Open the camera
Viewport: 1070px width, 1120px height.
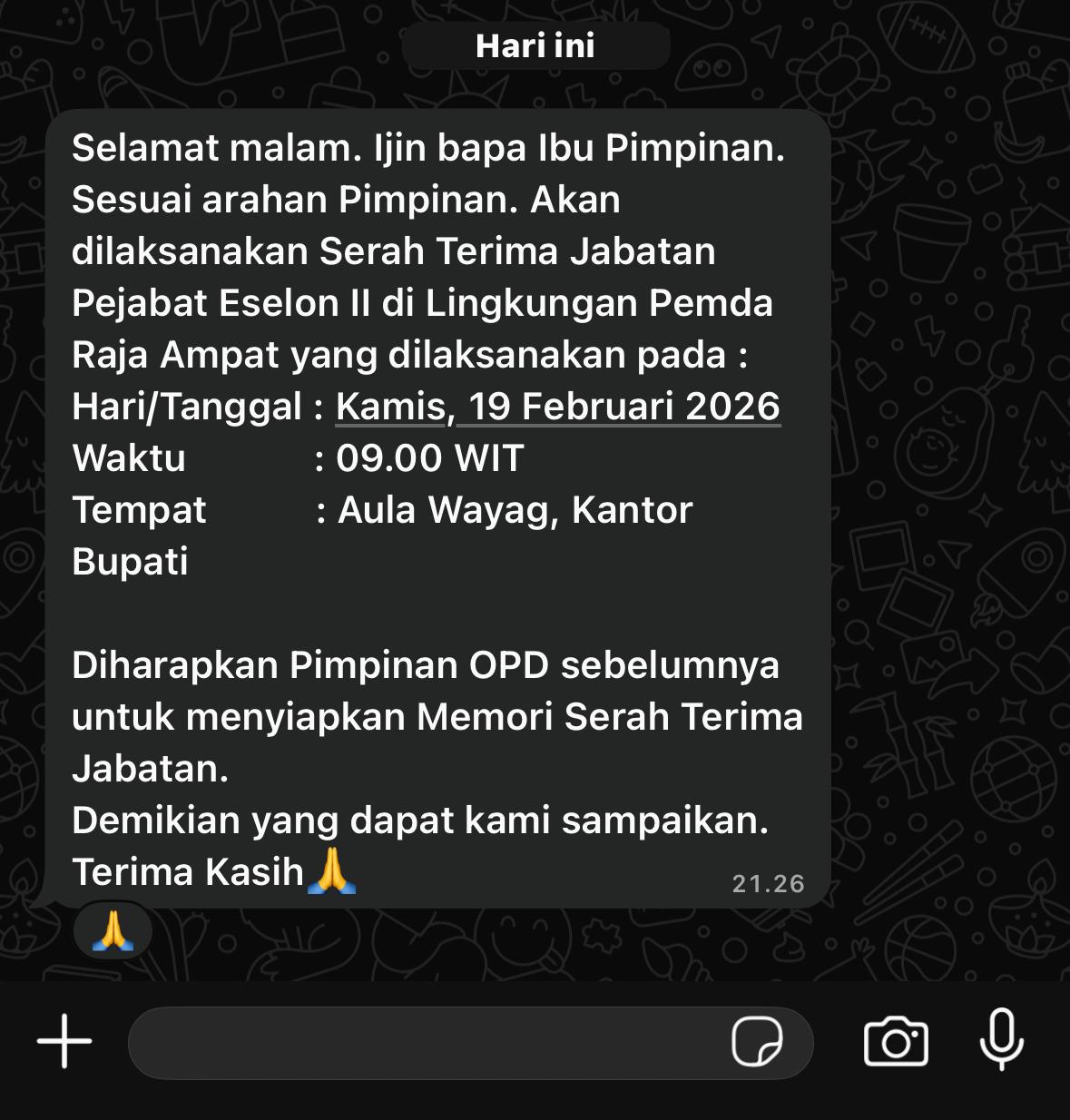click(x=896, y=1041)
